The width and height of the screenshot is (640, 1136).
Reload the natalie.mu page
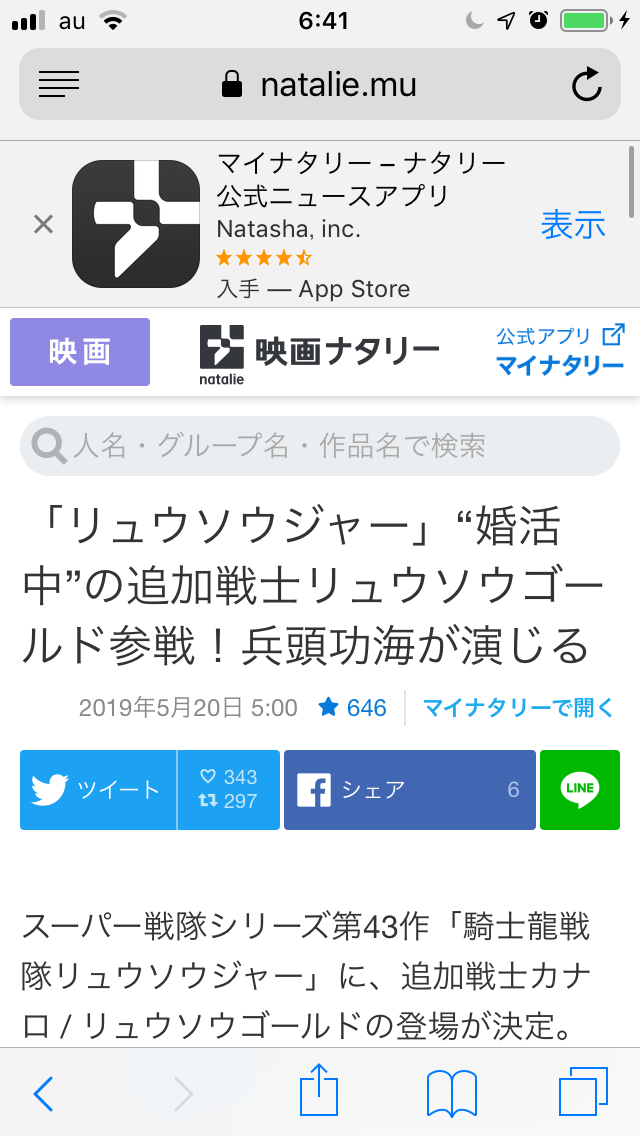pyautogui.click(x=587, y=85)
